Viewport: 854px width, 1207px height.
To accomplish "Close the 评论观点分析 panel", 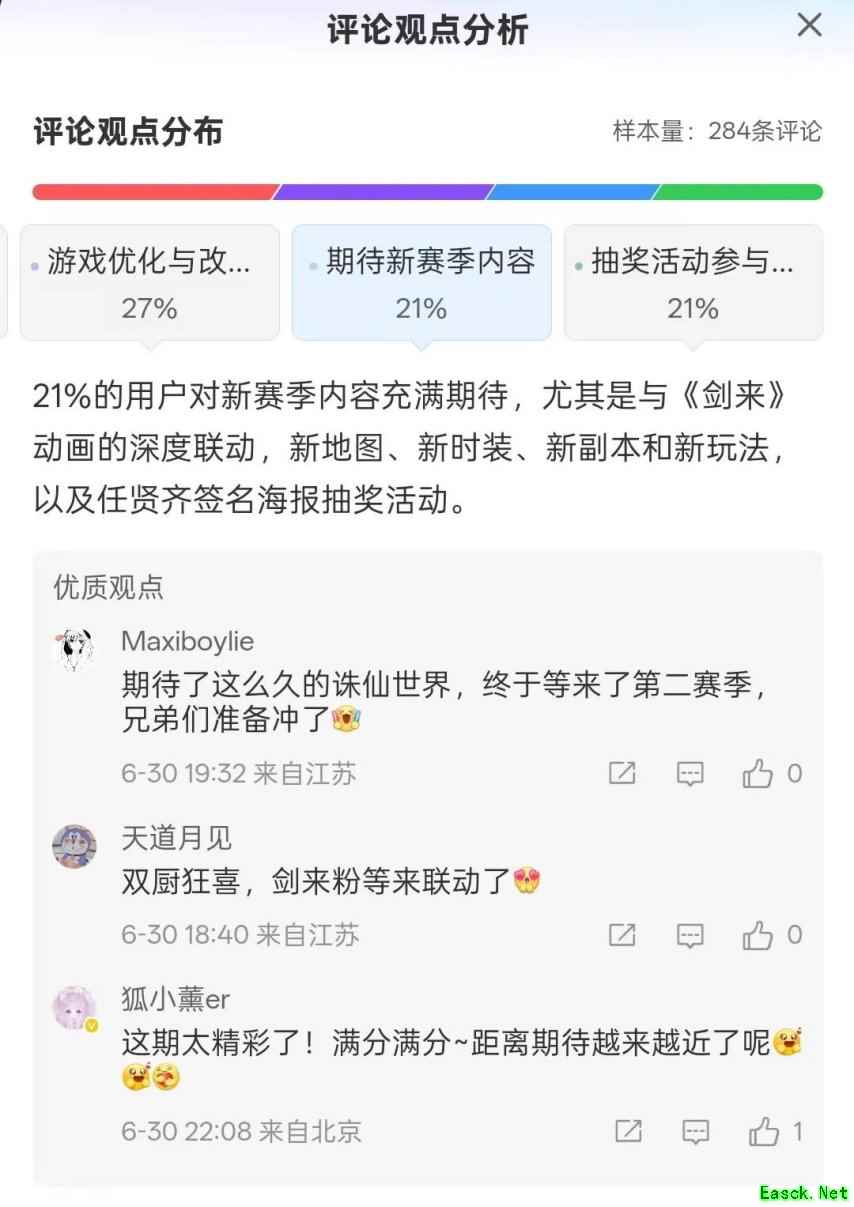I will click(x=808, y=26).
